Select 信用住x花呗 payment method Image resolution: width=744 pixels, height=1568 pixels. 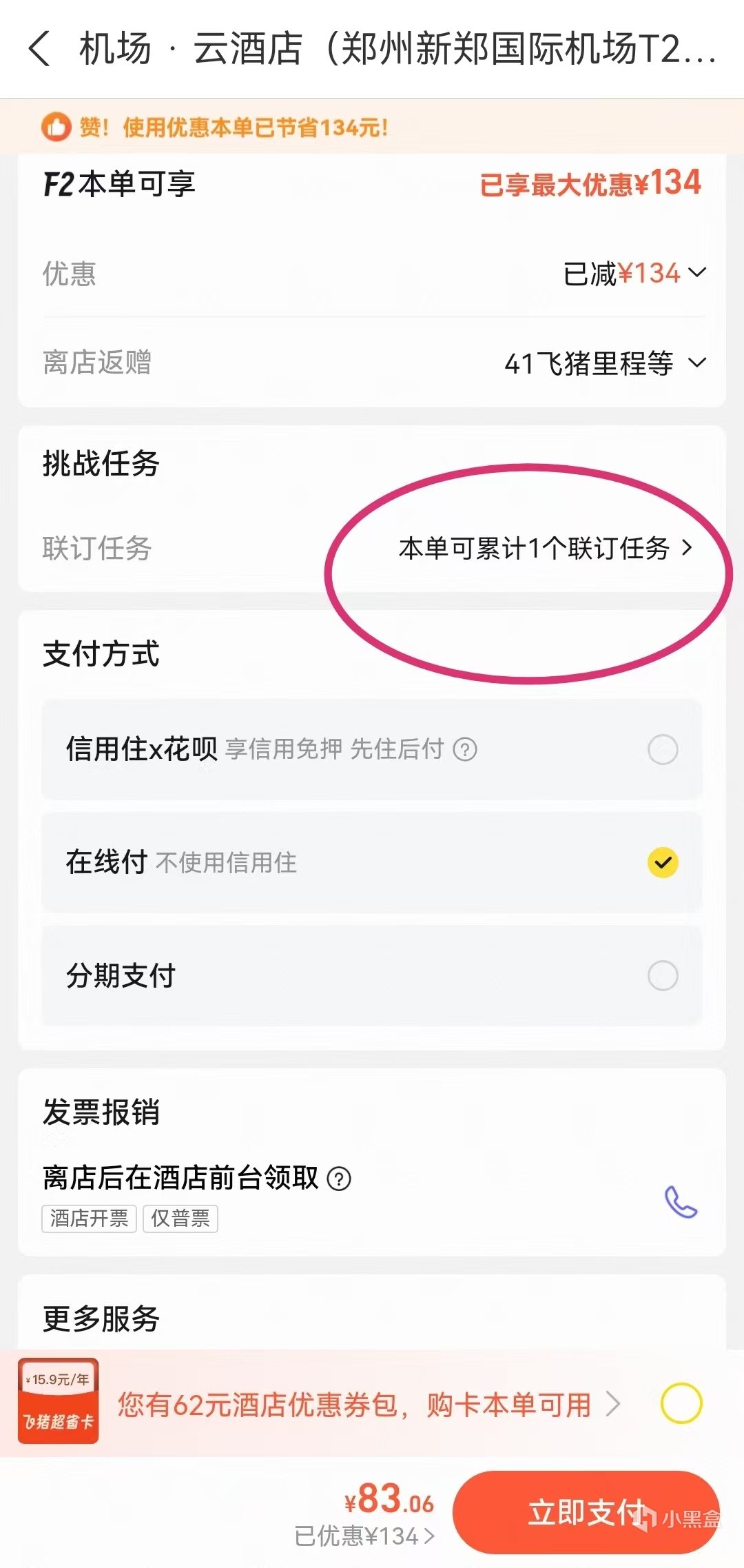point(662,749)
